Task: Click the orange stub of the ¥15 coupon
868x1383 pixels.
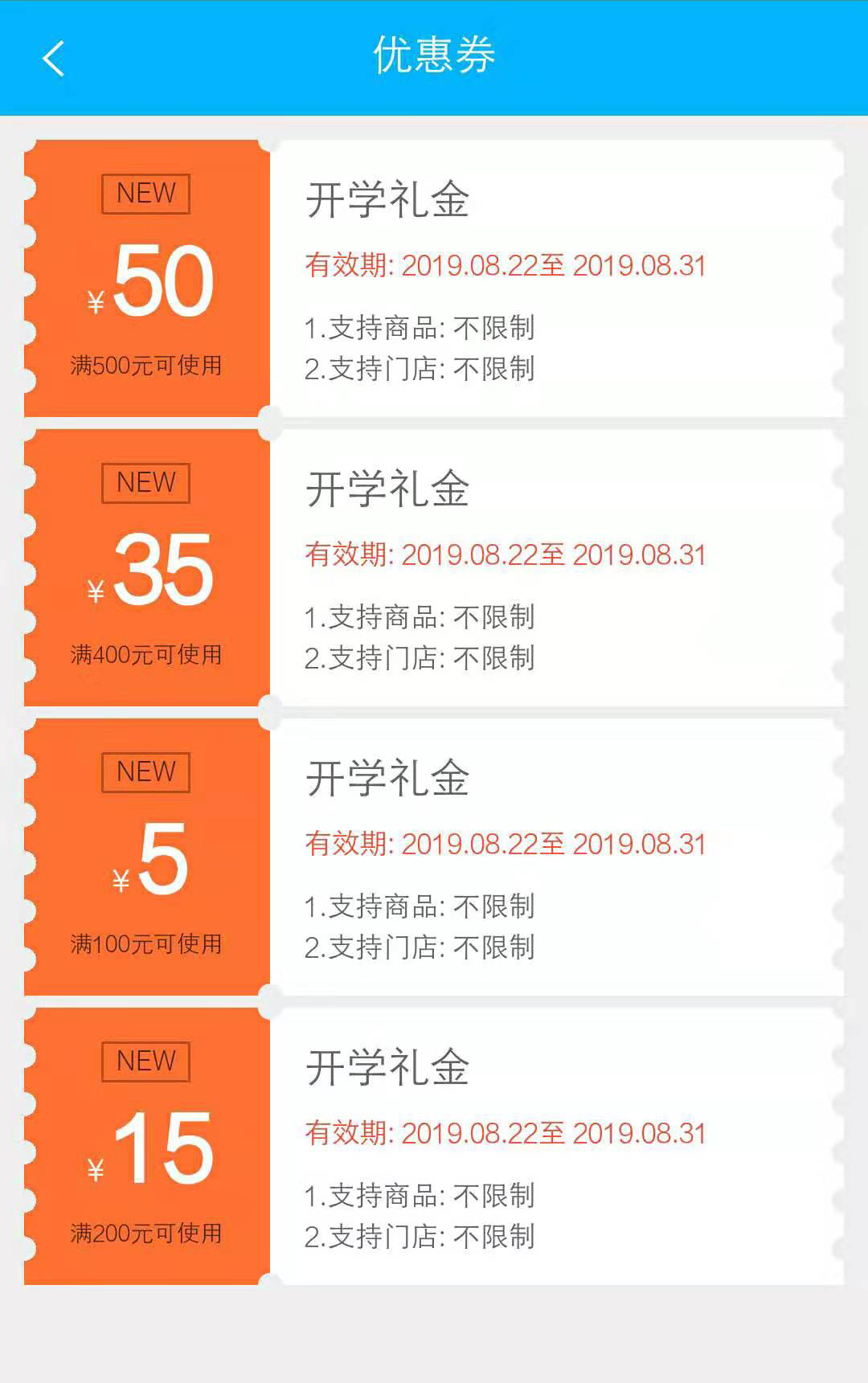Action: pos(147,1145)
